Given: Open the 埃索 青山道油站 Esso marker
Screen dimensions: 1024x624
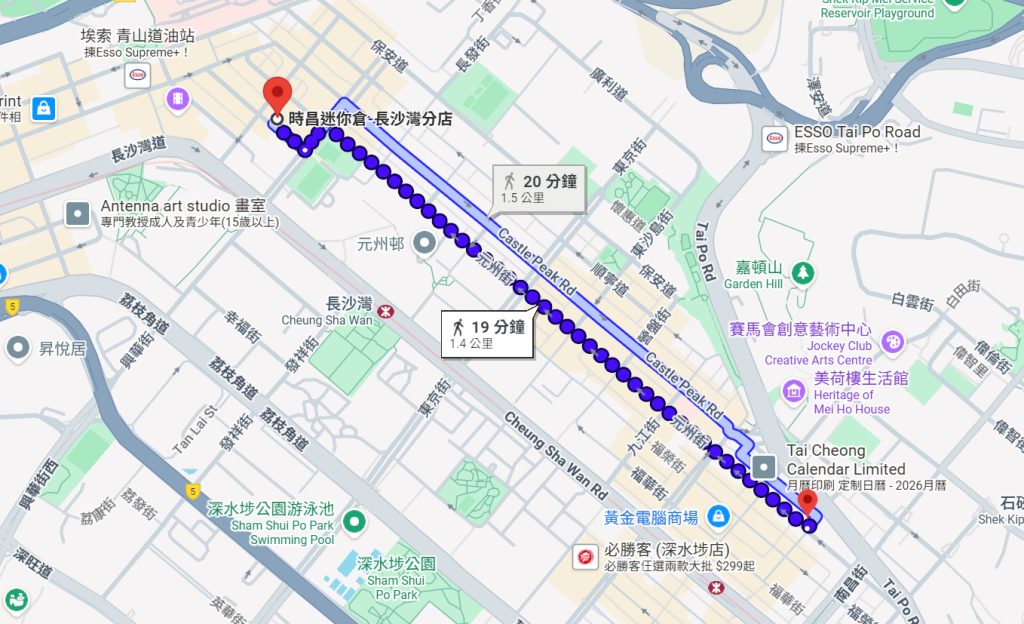Looking at the screenshot, I should pos(138,74).
